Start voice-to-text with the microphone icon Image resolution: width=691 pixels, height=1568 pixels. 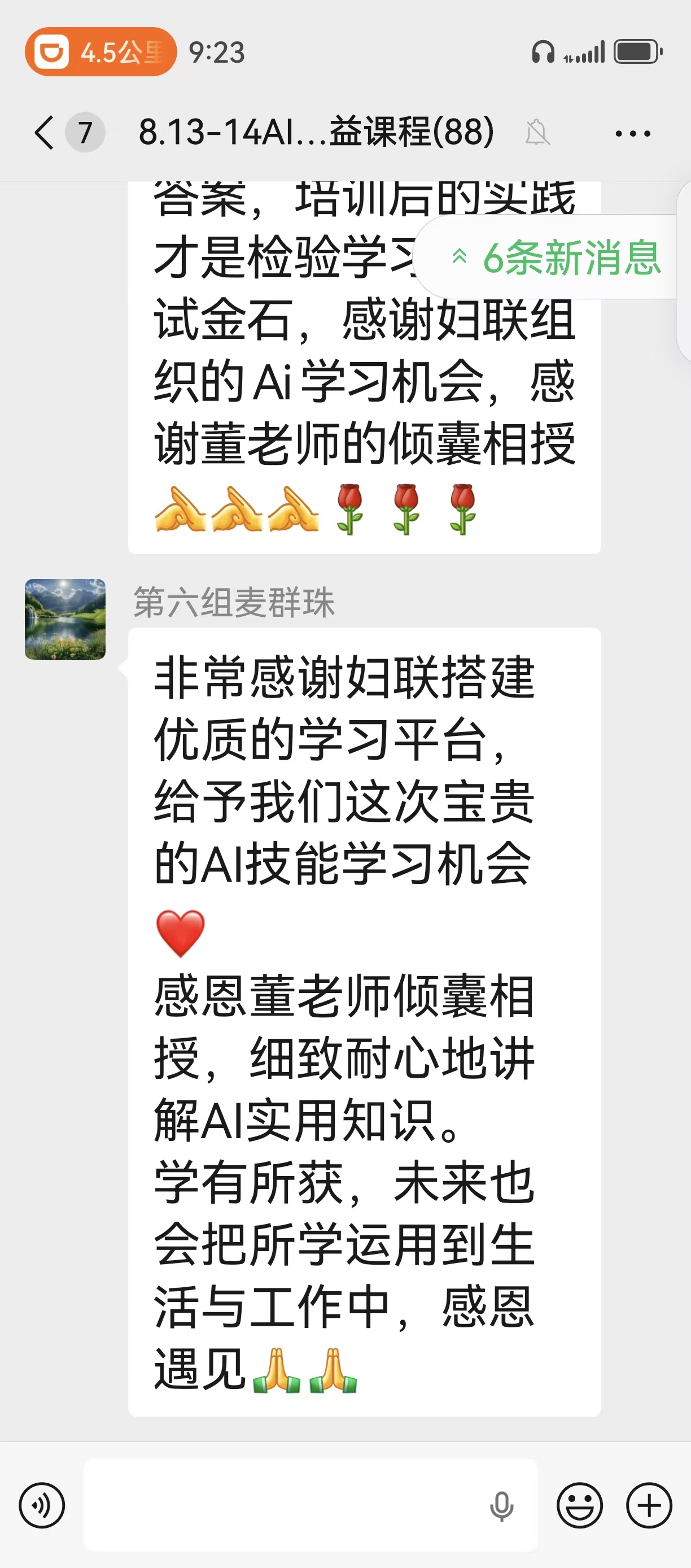click(x=502, y=1506)
